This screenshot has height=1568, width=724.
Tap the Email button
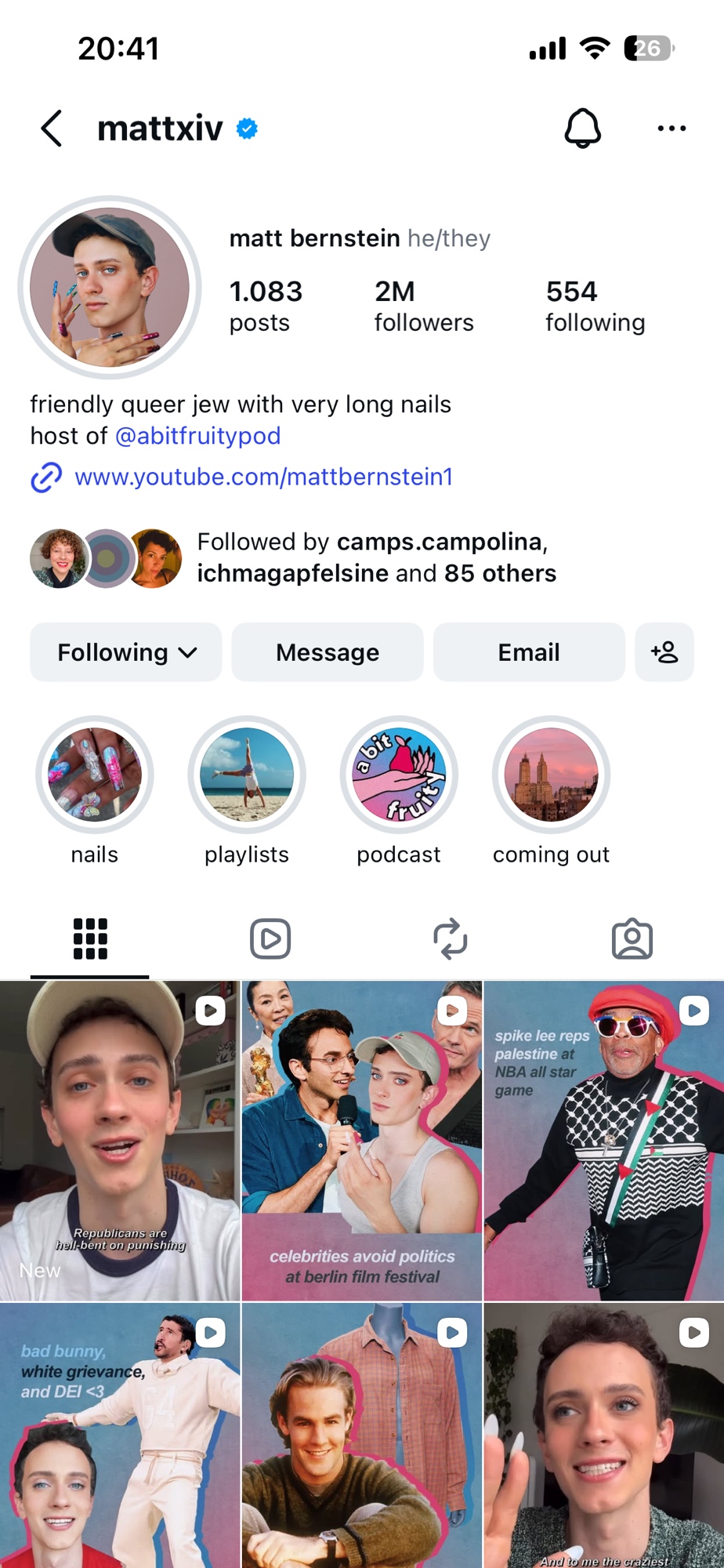click(x=529, y=652)
